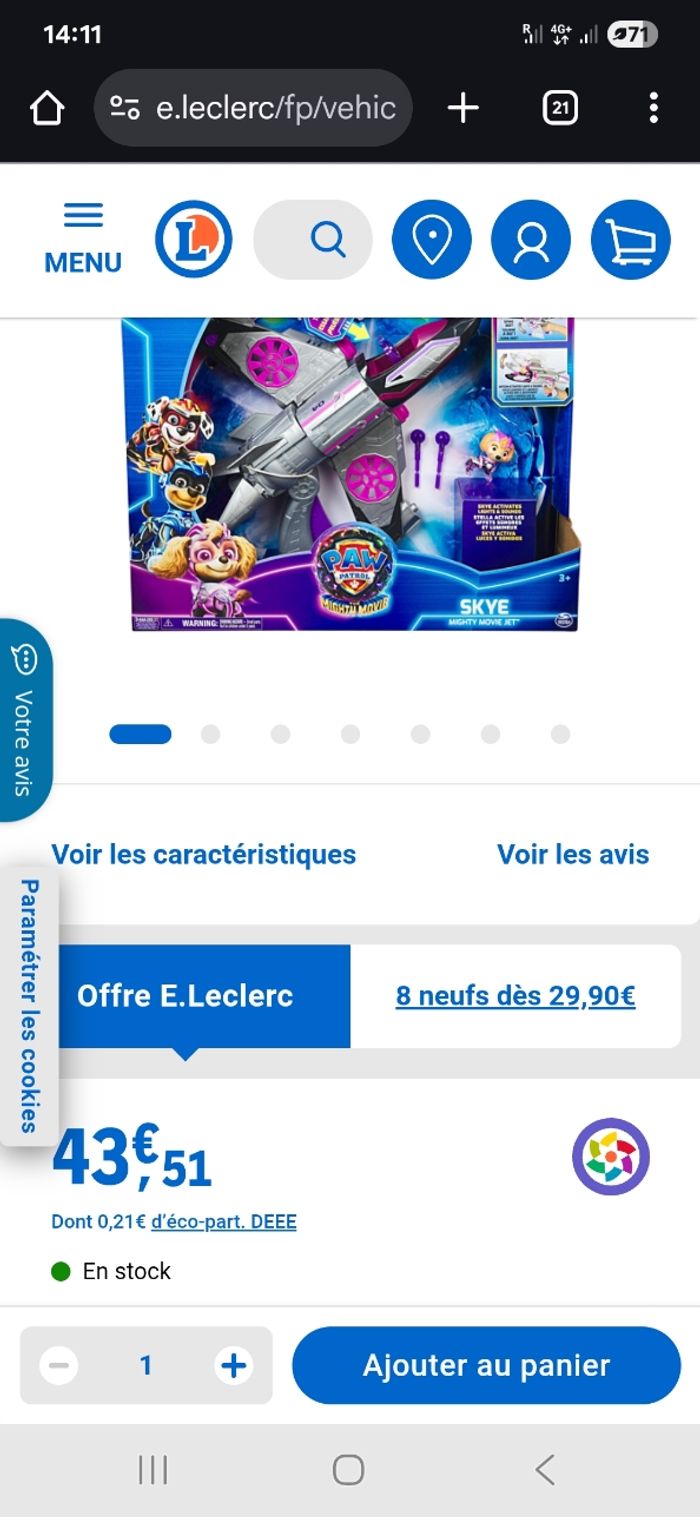Image resolution: width=700 pixels, height=1517 pixels.
Task: Tap the E.Leclerc logo home link
Action: point(193,240)
